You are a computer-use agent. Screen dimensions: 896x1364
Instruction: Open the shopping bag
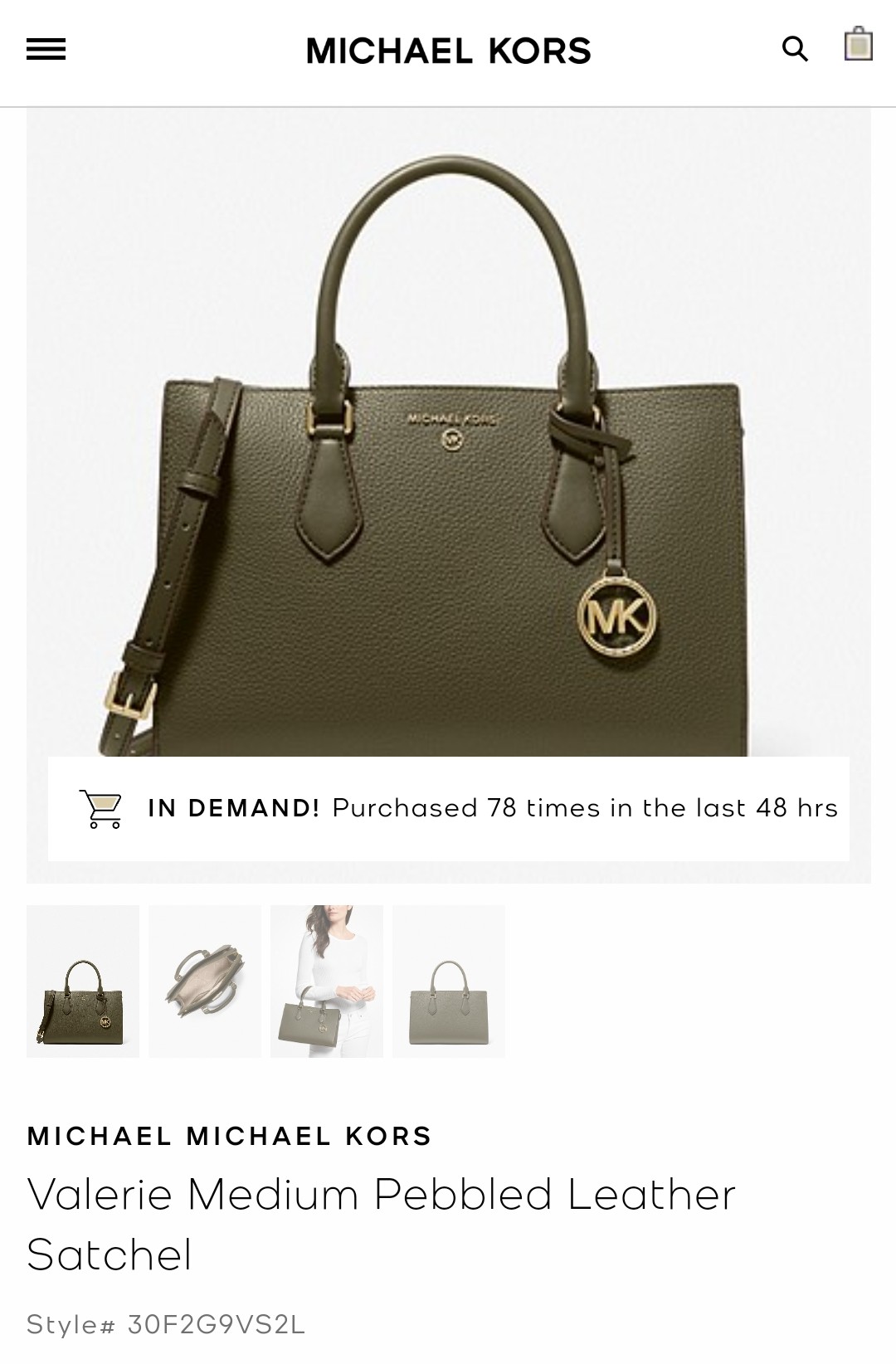[858, 45]
